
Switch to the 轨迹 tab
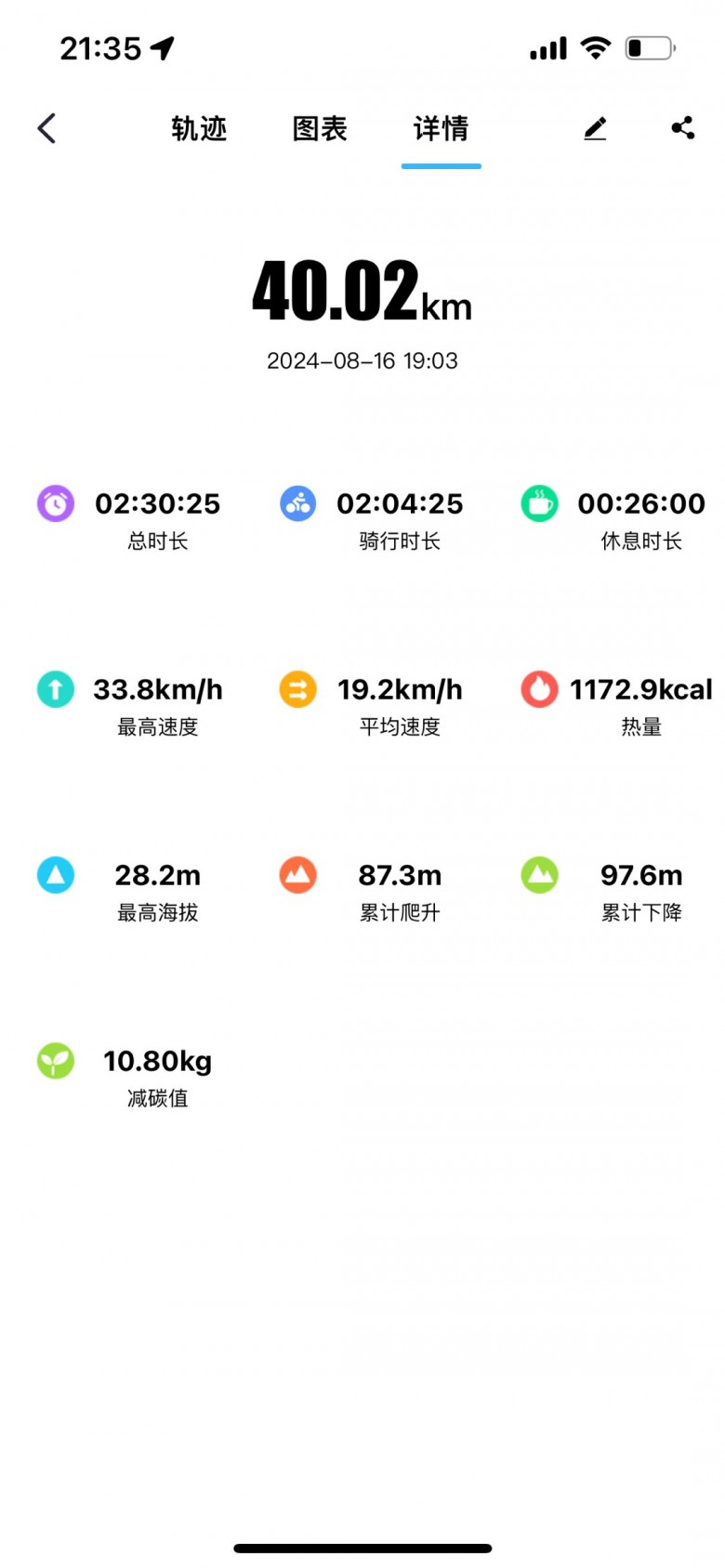tap(199, 128)
